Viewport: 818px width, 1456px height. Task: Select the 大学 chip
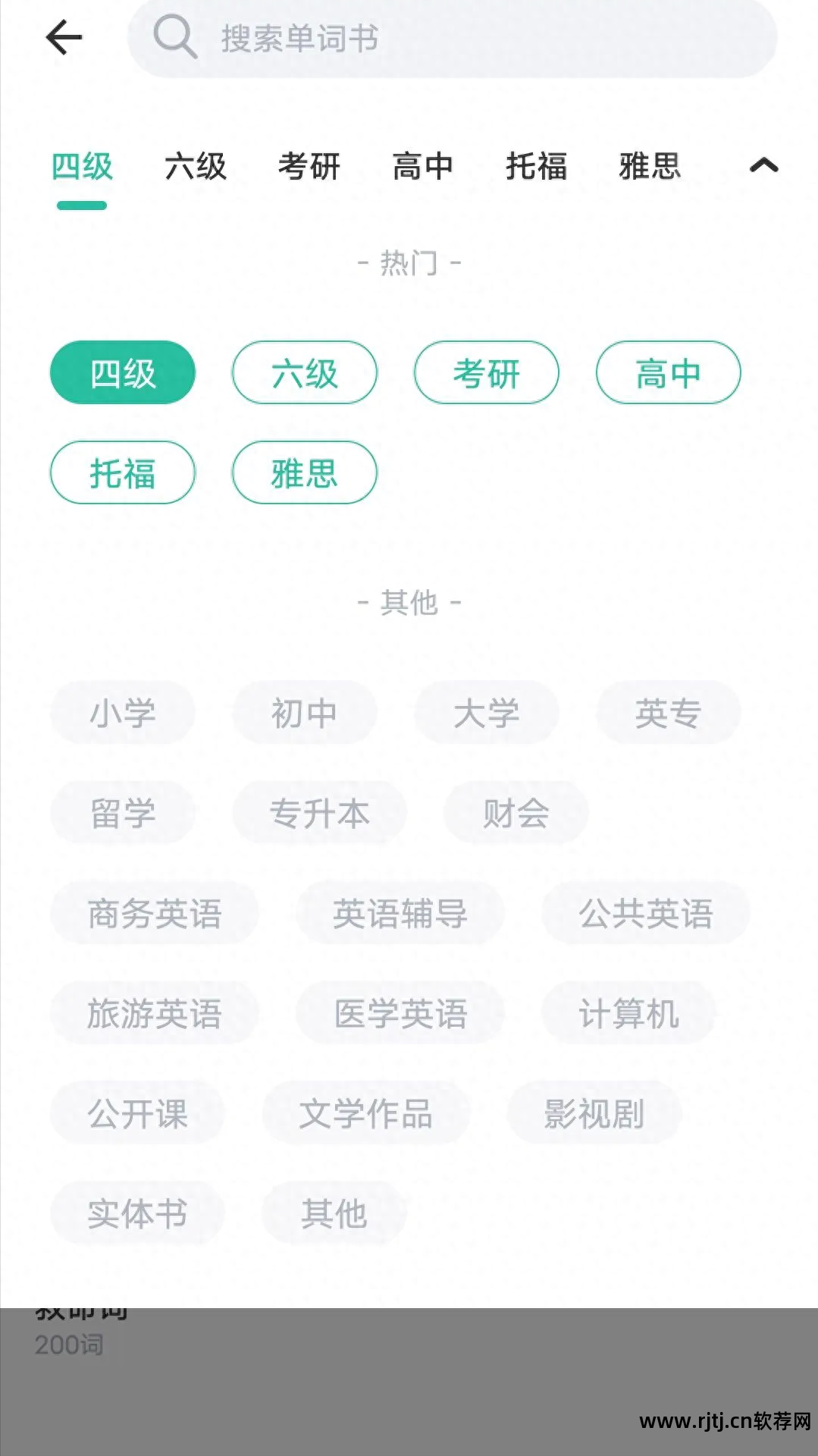click(486, 713)
